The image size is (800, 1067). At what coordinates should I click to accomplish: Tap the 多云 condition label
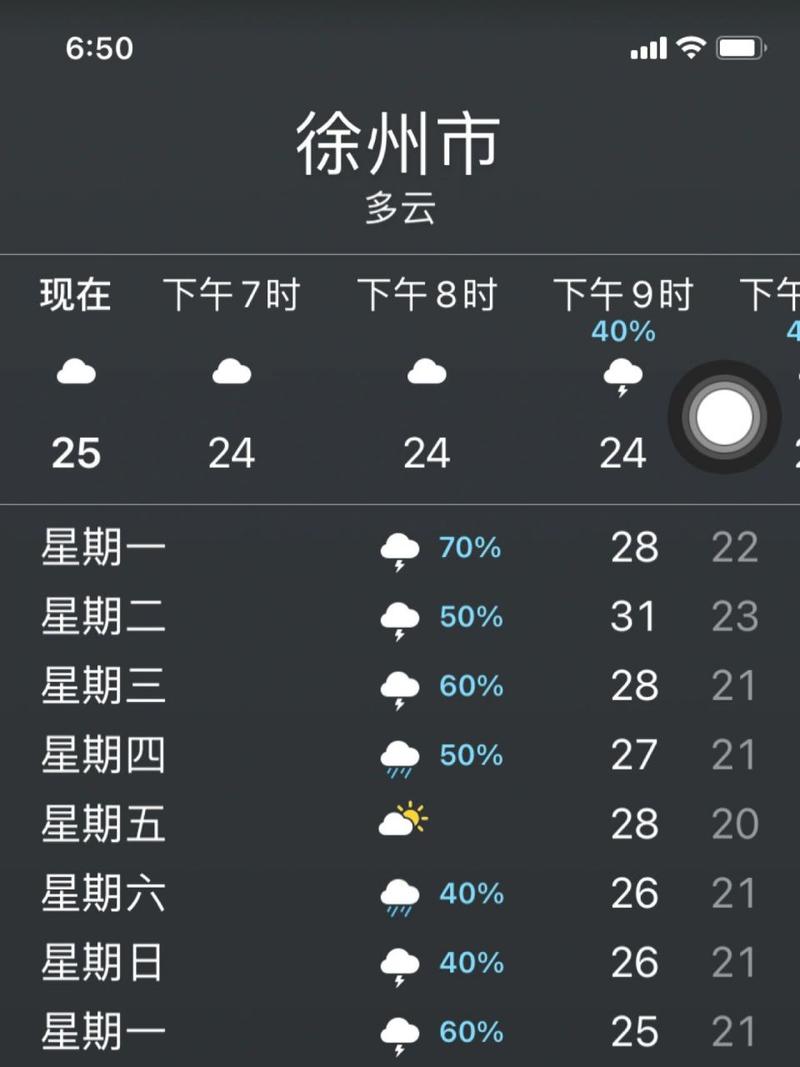click(398, 206)
